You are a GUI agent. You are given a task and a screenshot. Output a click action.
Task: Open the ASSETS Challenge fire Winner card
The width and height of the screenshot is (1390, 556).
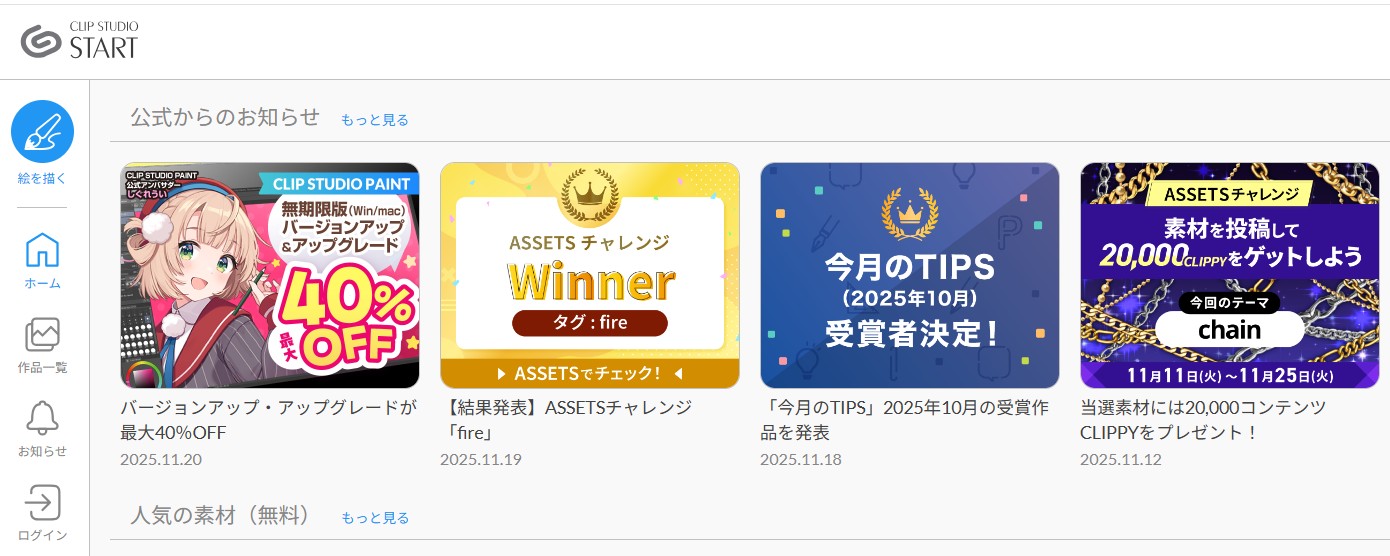point(589,276)
